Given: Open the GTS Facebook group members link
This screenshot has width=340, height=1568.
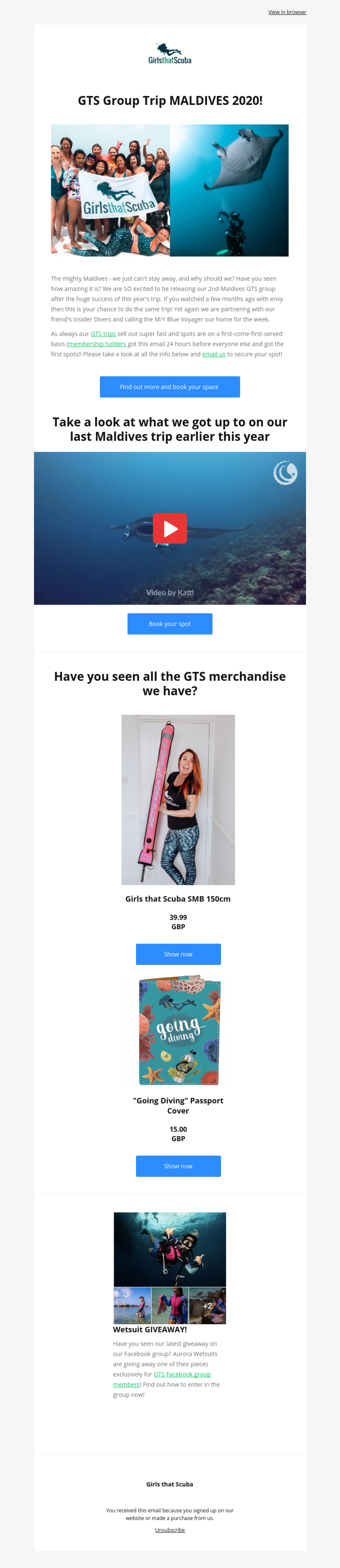Looking at the screenshot, I should (x=182, y=1374).
